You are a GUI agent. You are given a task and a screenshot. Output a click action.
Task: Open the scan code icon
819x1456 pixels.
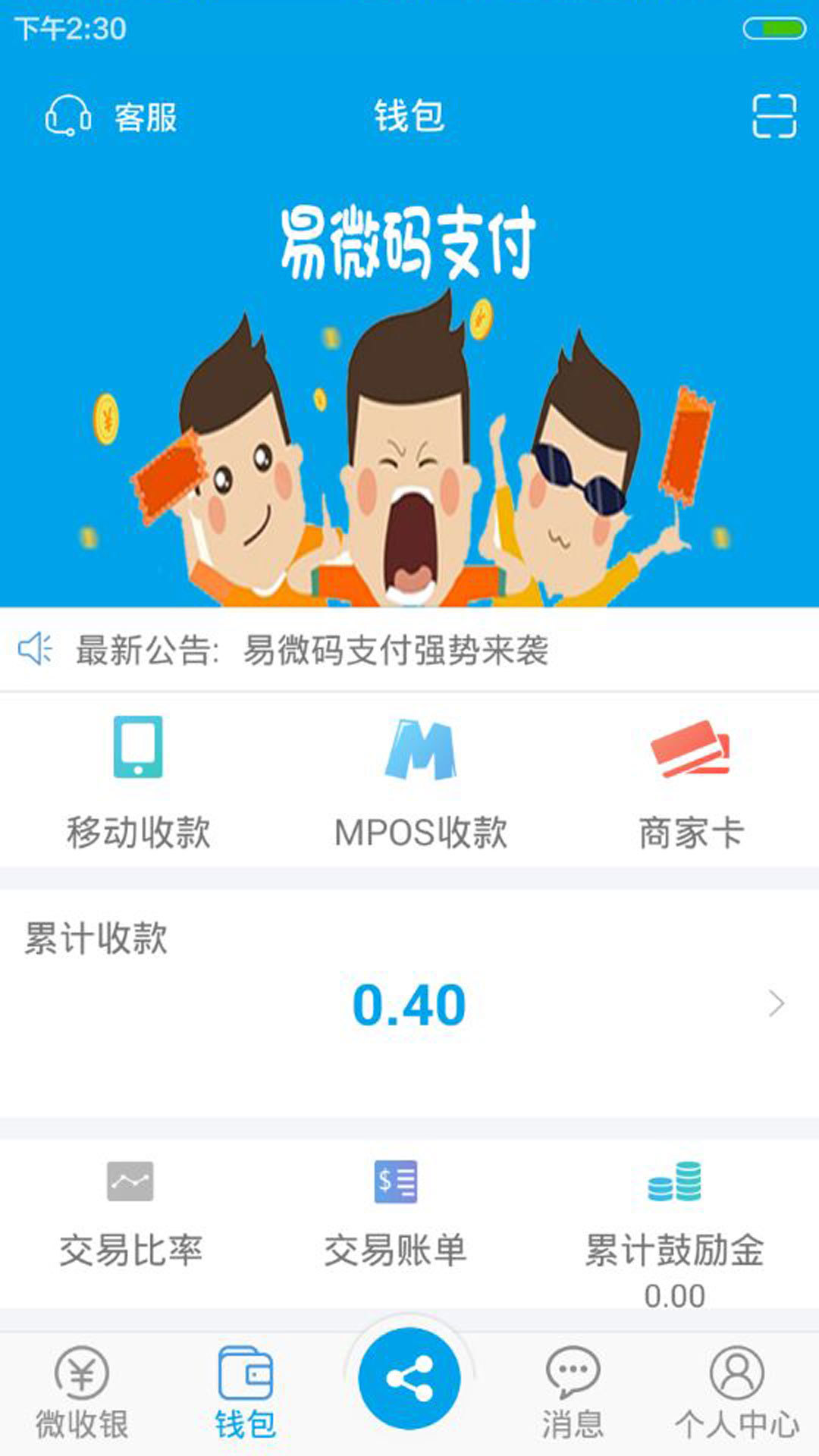(773, 116)
